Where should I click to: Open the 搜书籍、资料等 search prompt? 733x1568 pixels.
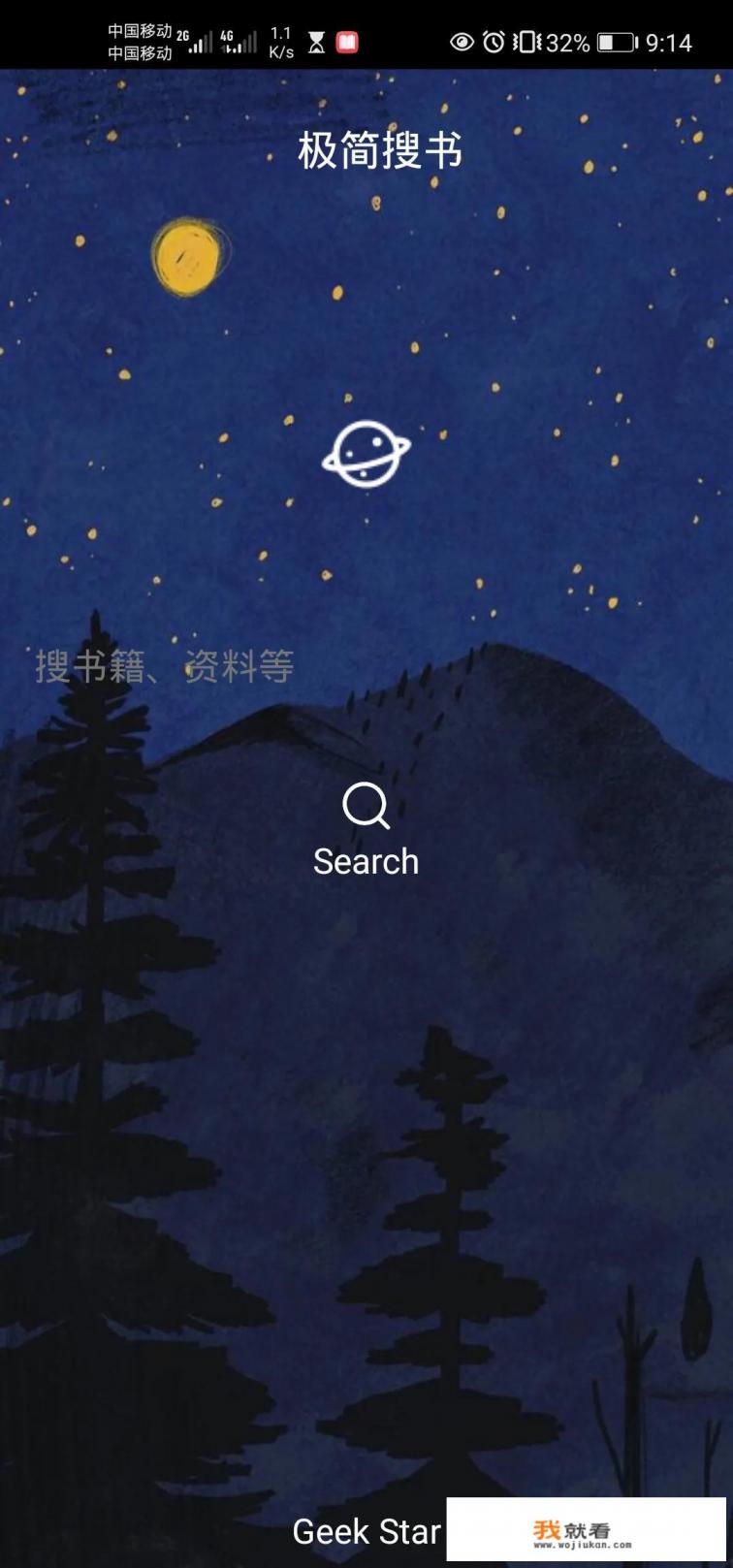tap(165, 667)
